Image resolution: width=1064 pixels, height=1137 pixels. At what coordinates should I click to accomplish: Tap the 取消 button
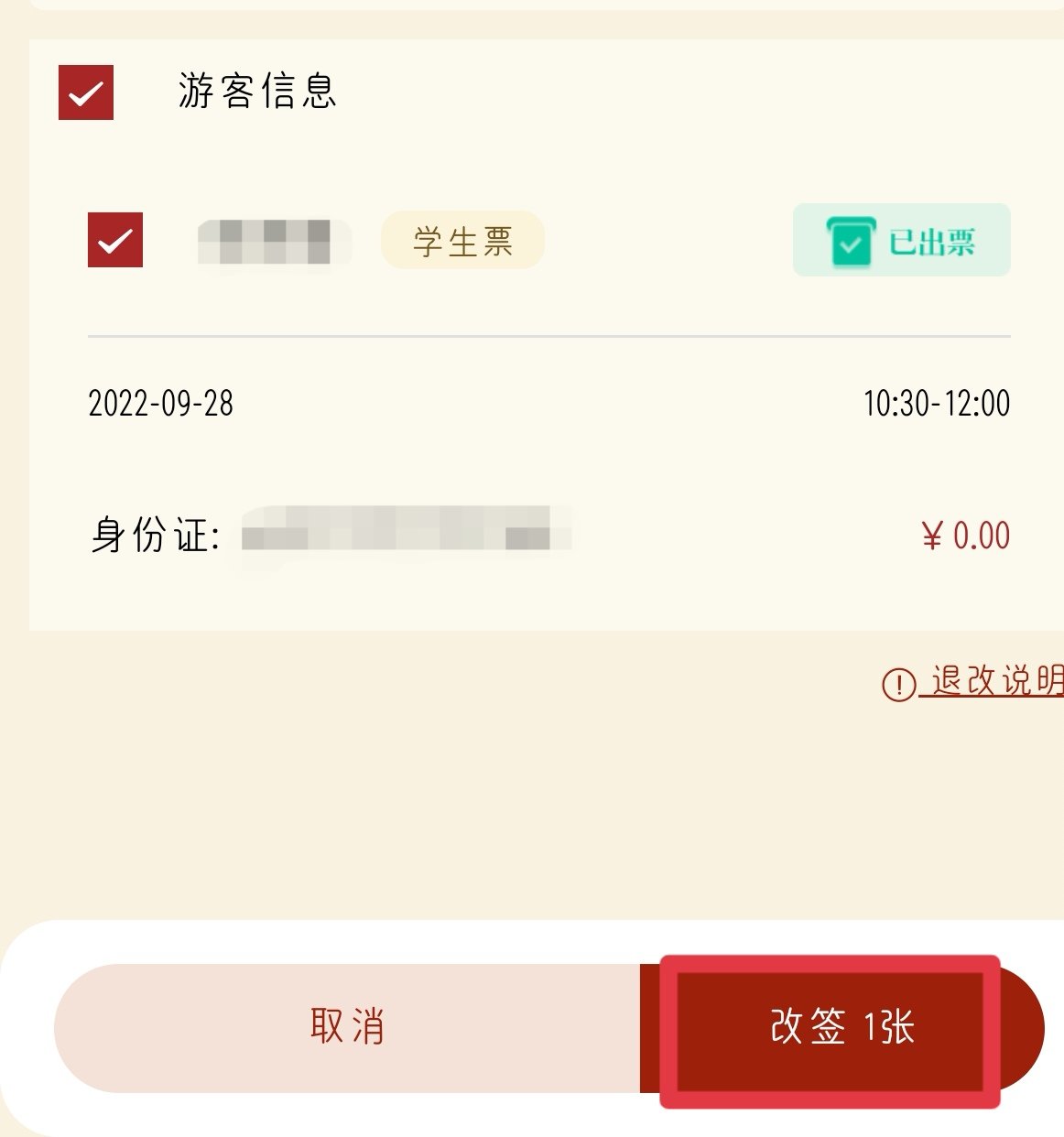pyautogui.click(x=347, y=1027)
